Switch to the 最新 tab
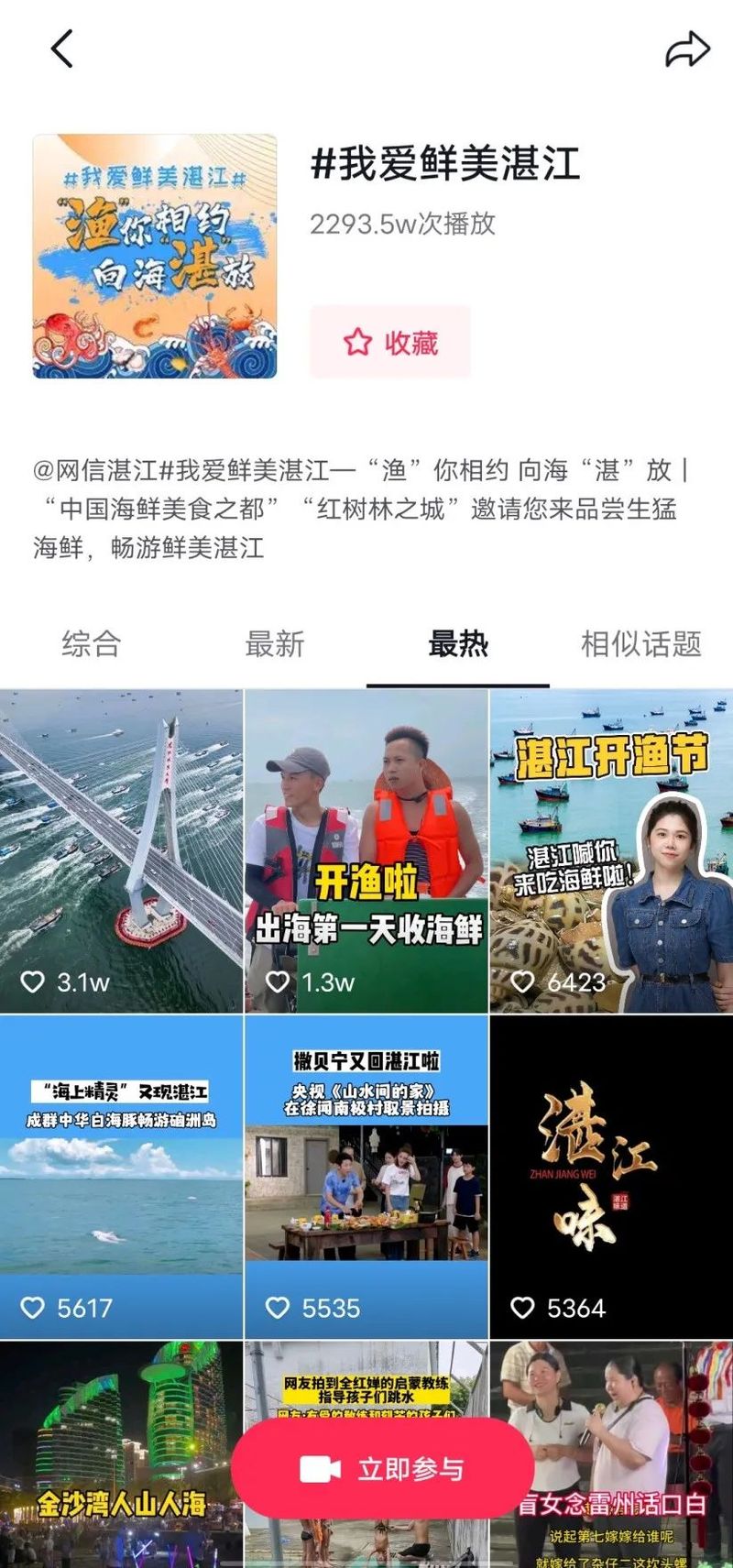 [274, 643]
